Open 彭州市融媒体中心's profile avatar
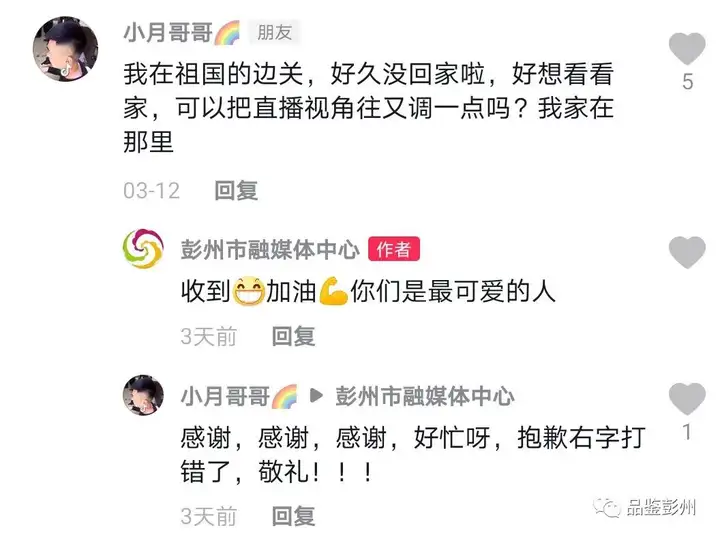720x539 pixels. tap(143, 249)
